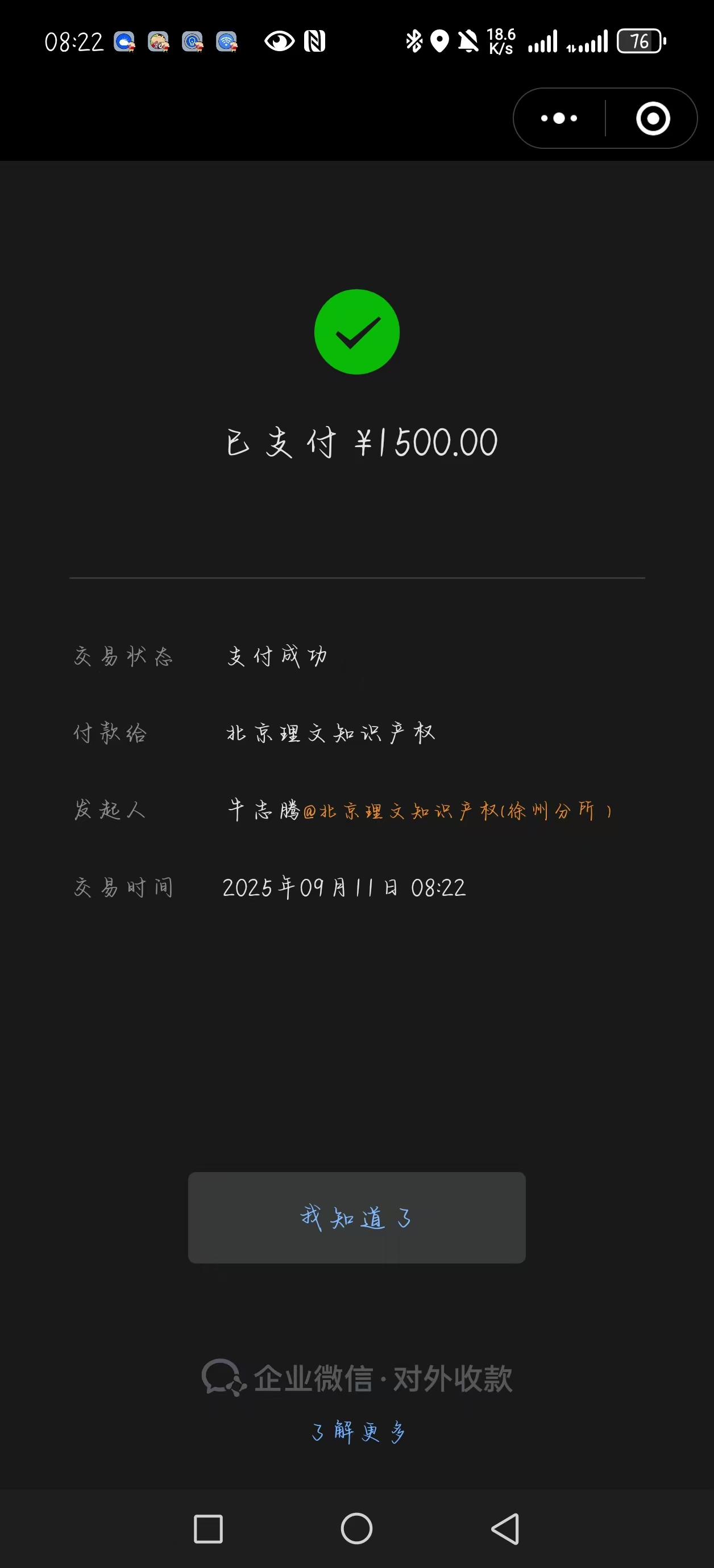Open the mini program more options menu
The height and width of the screenshot is (1568, 714).
[559, 118]
